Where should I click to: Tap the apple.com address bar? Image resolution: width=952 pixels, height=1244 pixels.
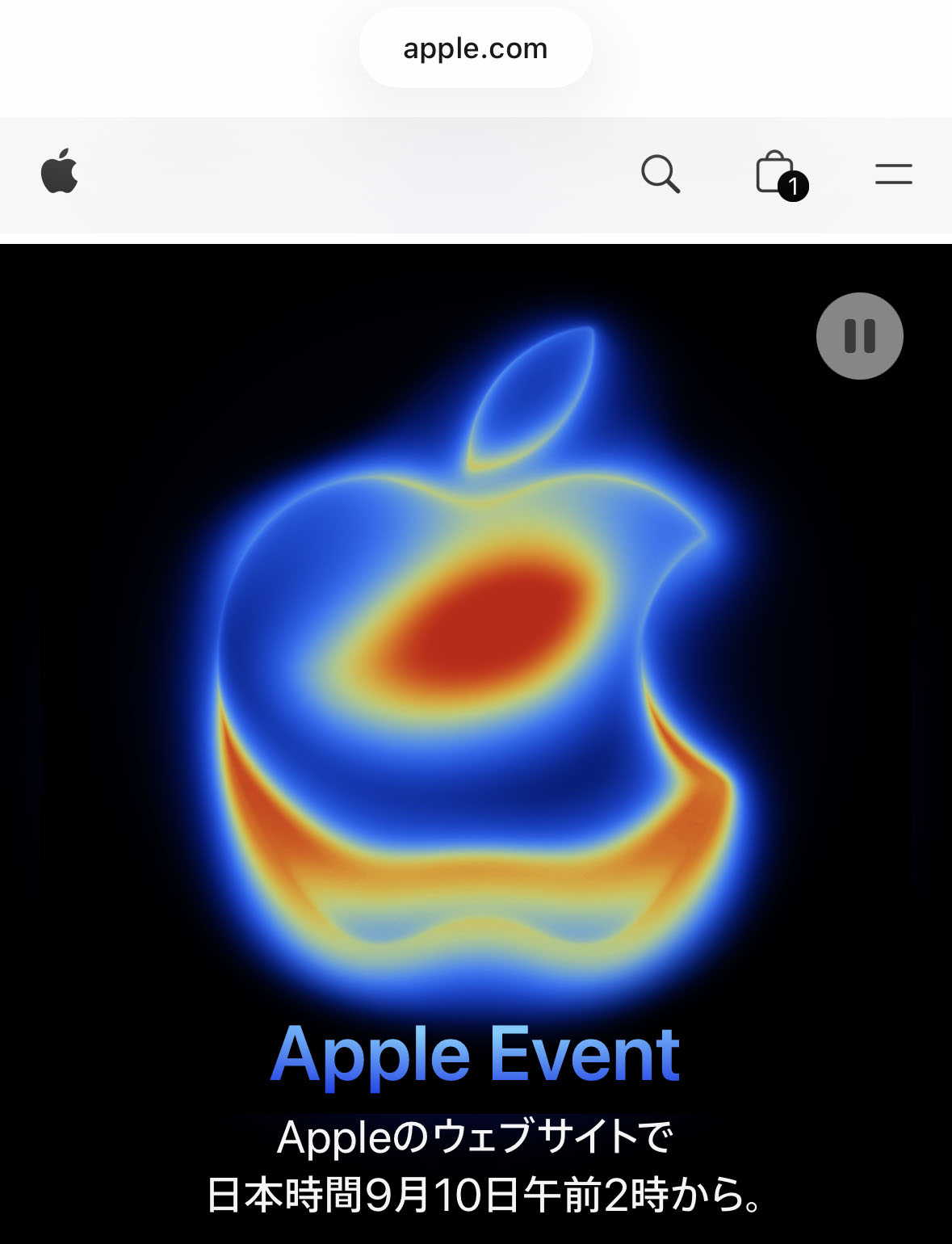pyautogui.click(x=476, y=48)
